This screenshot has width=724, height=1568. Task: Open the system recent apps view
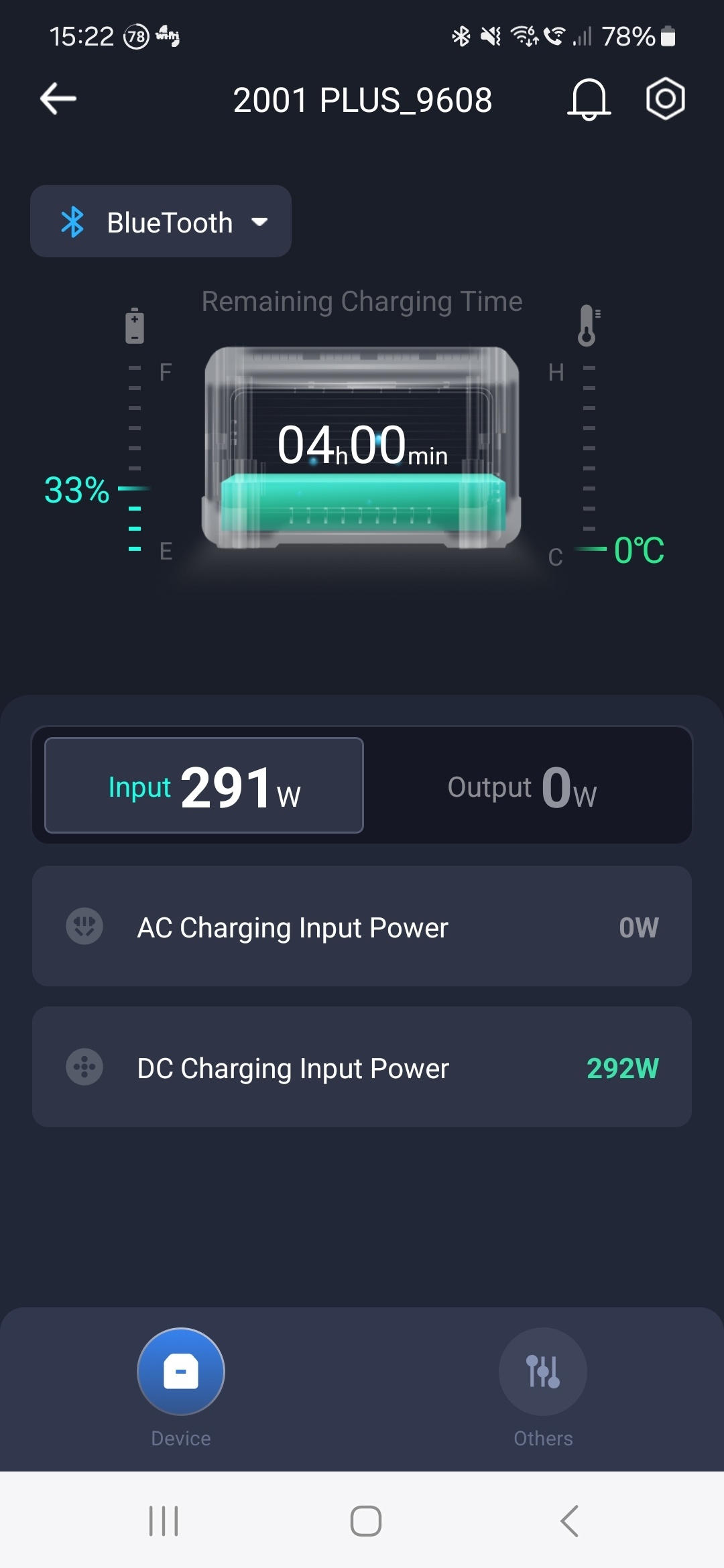pos(163,1521)
